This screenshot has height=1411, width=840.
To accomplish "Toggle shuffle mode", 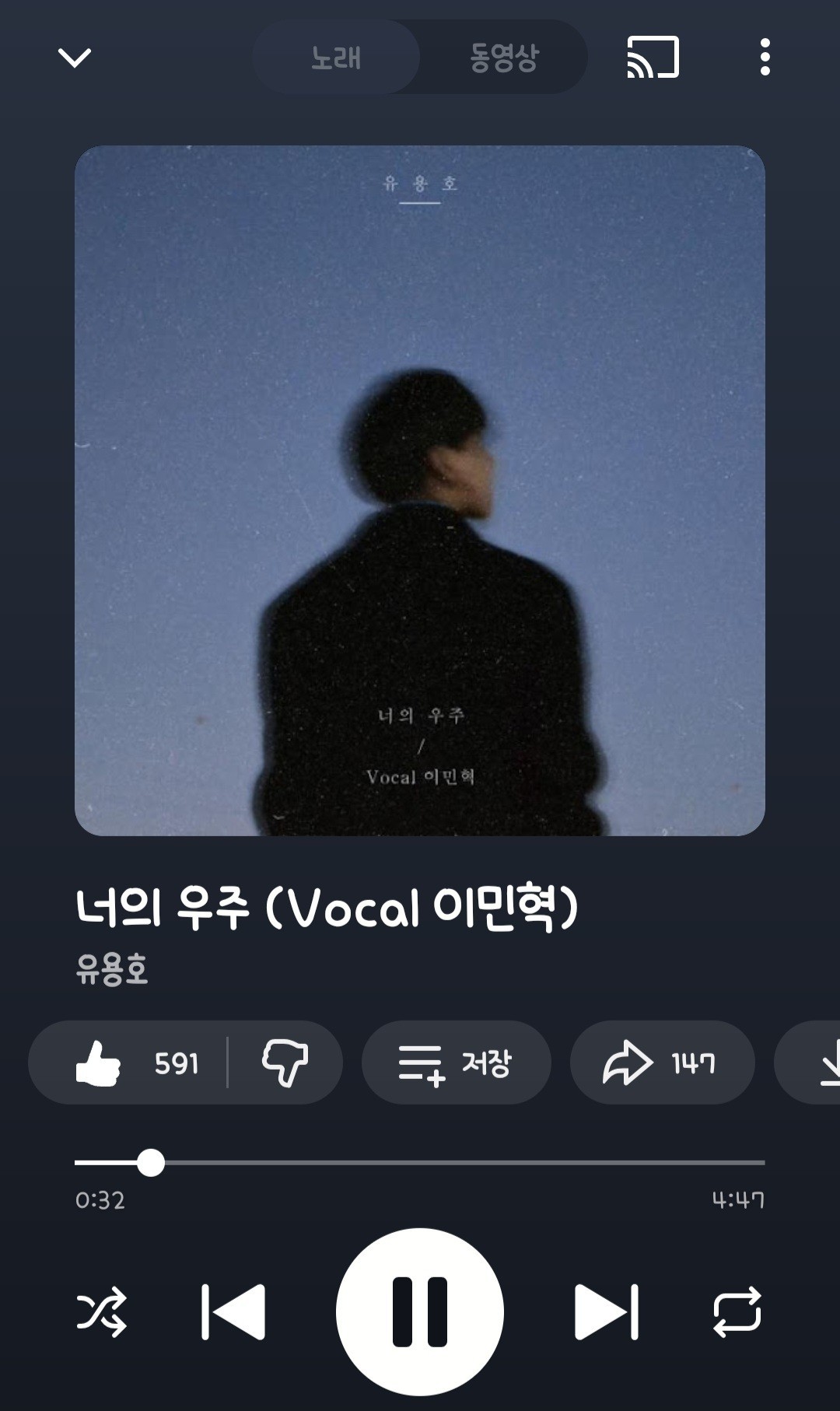I will coord(101,1312).
